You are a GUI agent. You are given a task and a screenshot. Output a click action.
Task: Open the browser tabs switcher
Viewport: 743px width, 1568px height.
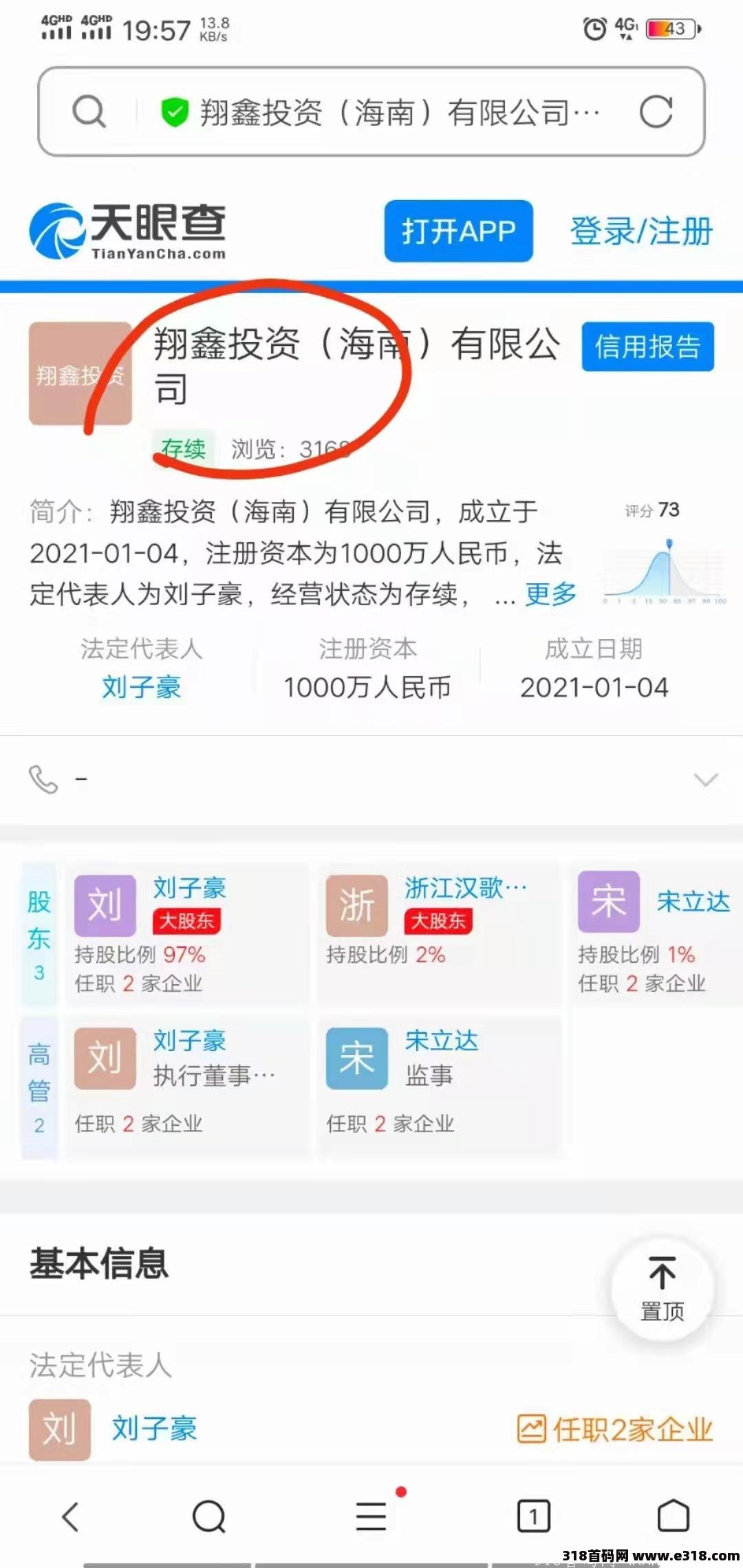click(534, 1516)
